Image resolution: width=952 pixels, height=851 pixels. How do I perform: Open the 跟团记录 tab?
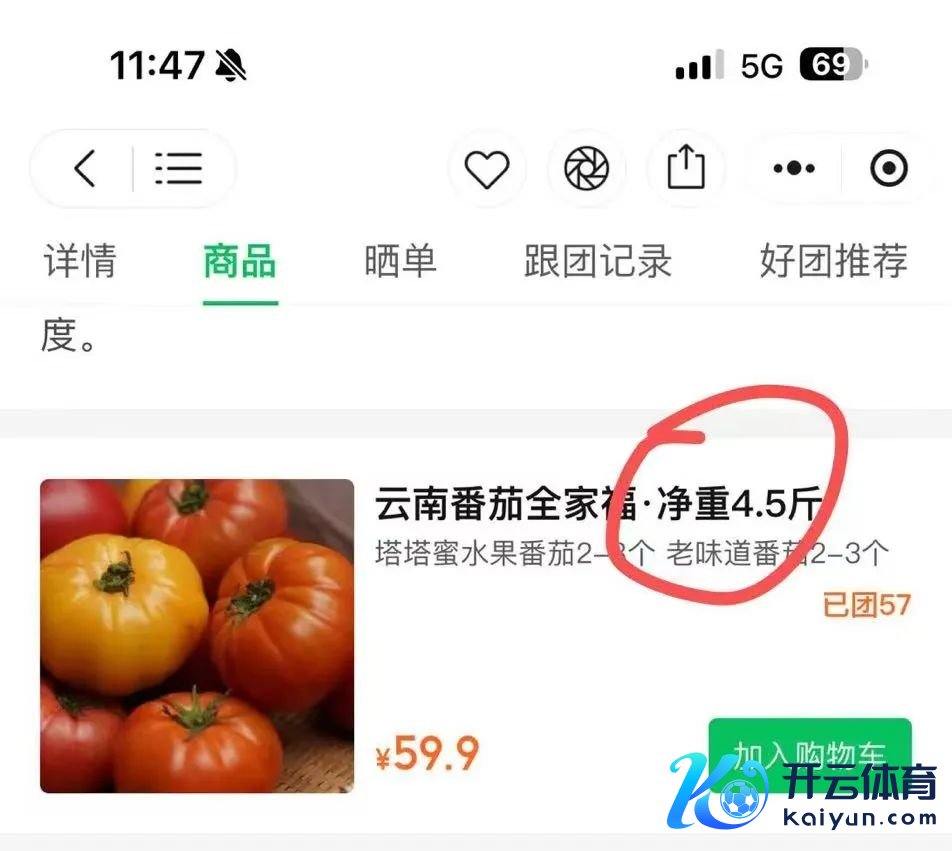598,262
